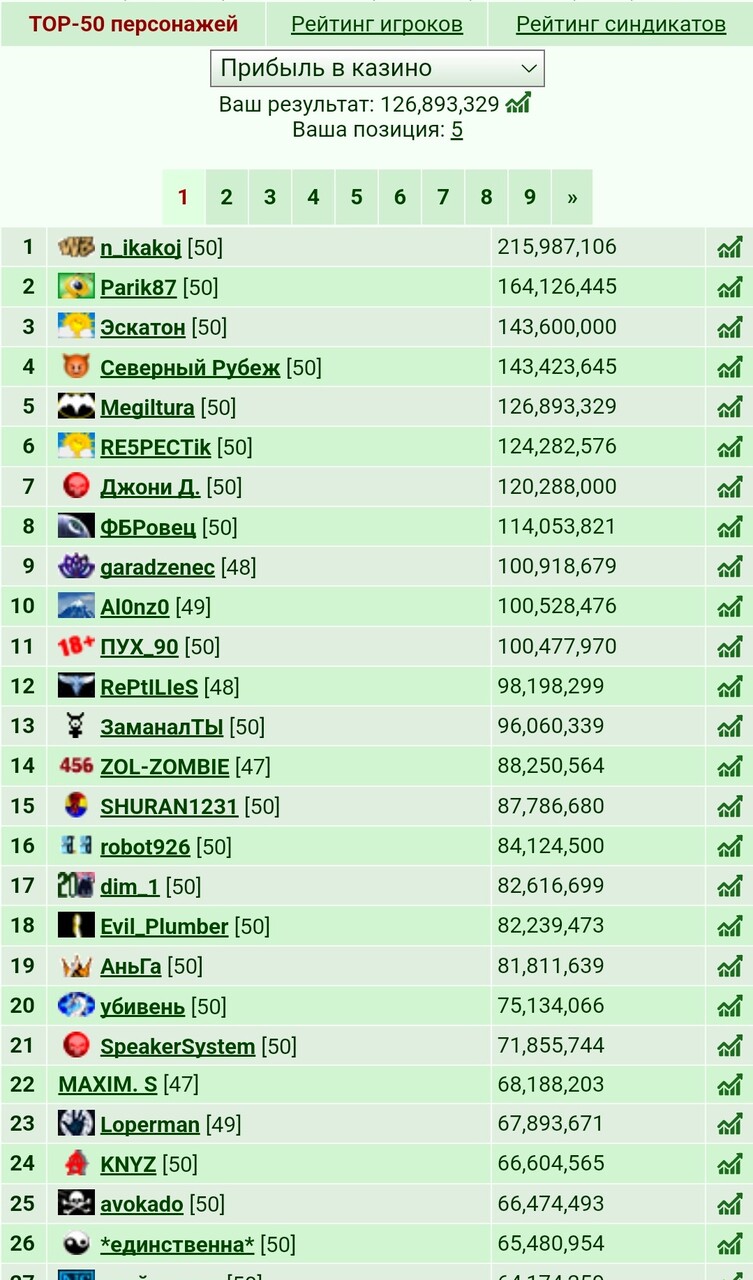Go to page 2 of the rating
Screen dimensions: 753x1280
[x=226, y=197]
